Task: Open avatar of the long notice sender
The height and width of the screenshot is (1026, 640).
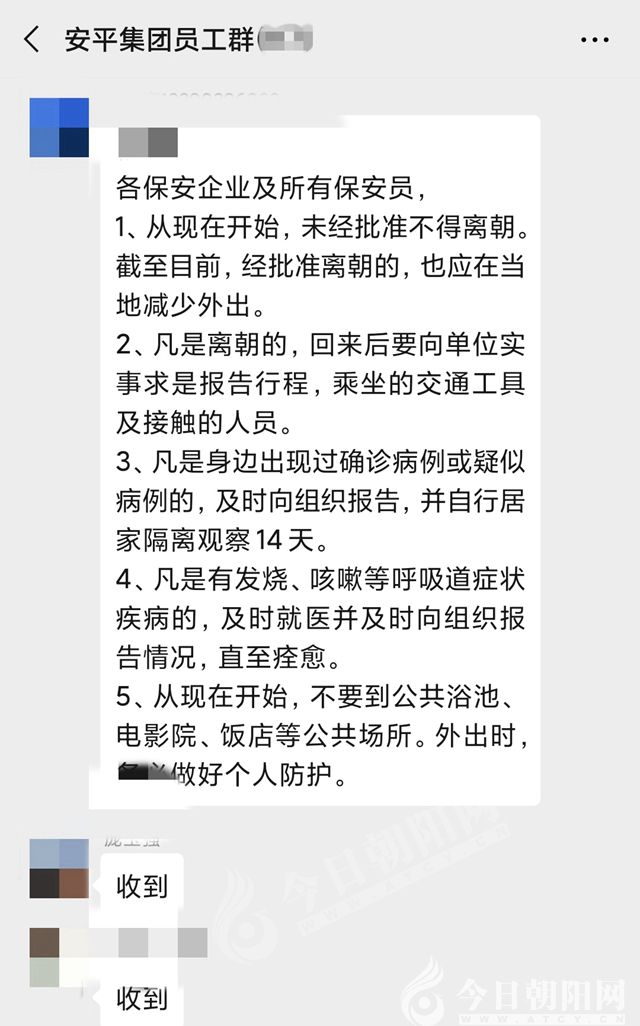Action: (59, 127)
